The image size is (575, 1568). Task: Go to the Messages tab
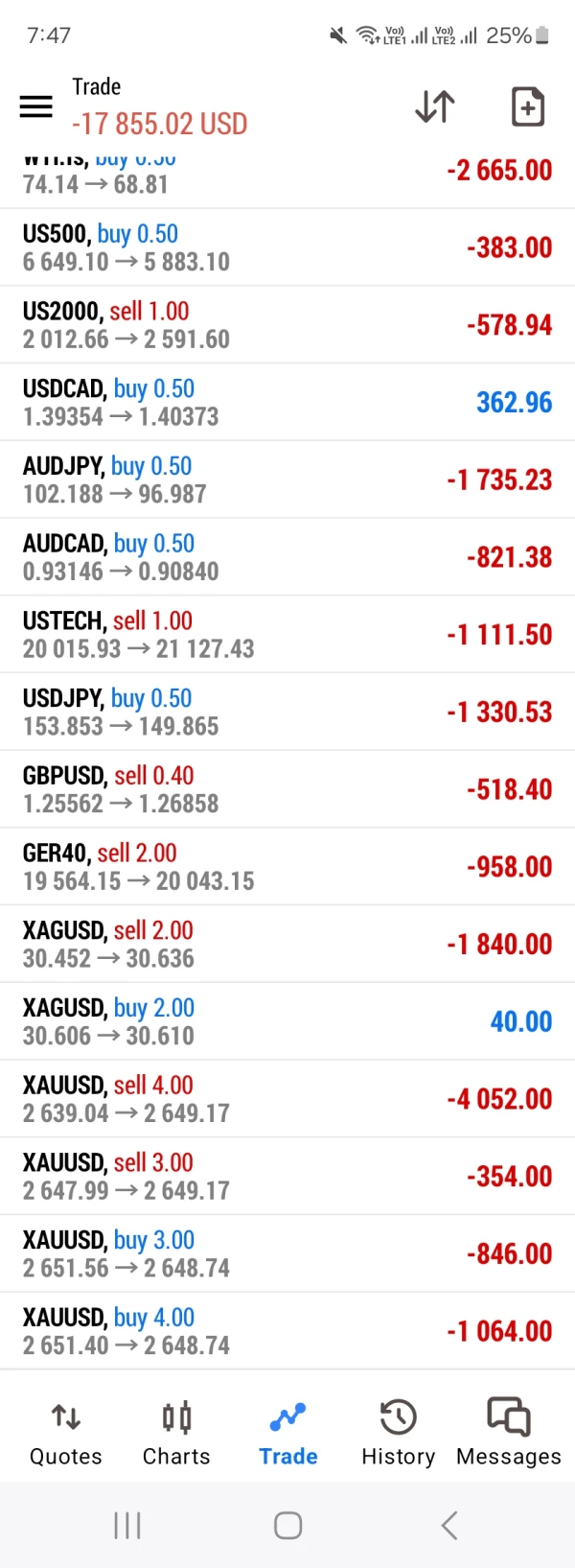(509, 1434)
